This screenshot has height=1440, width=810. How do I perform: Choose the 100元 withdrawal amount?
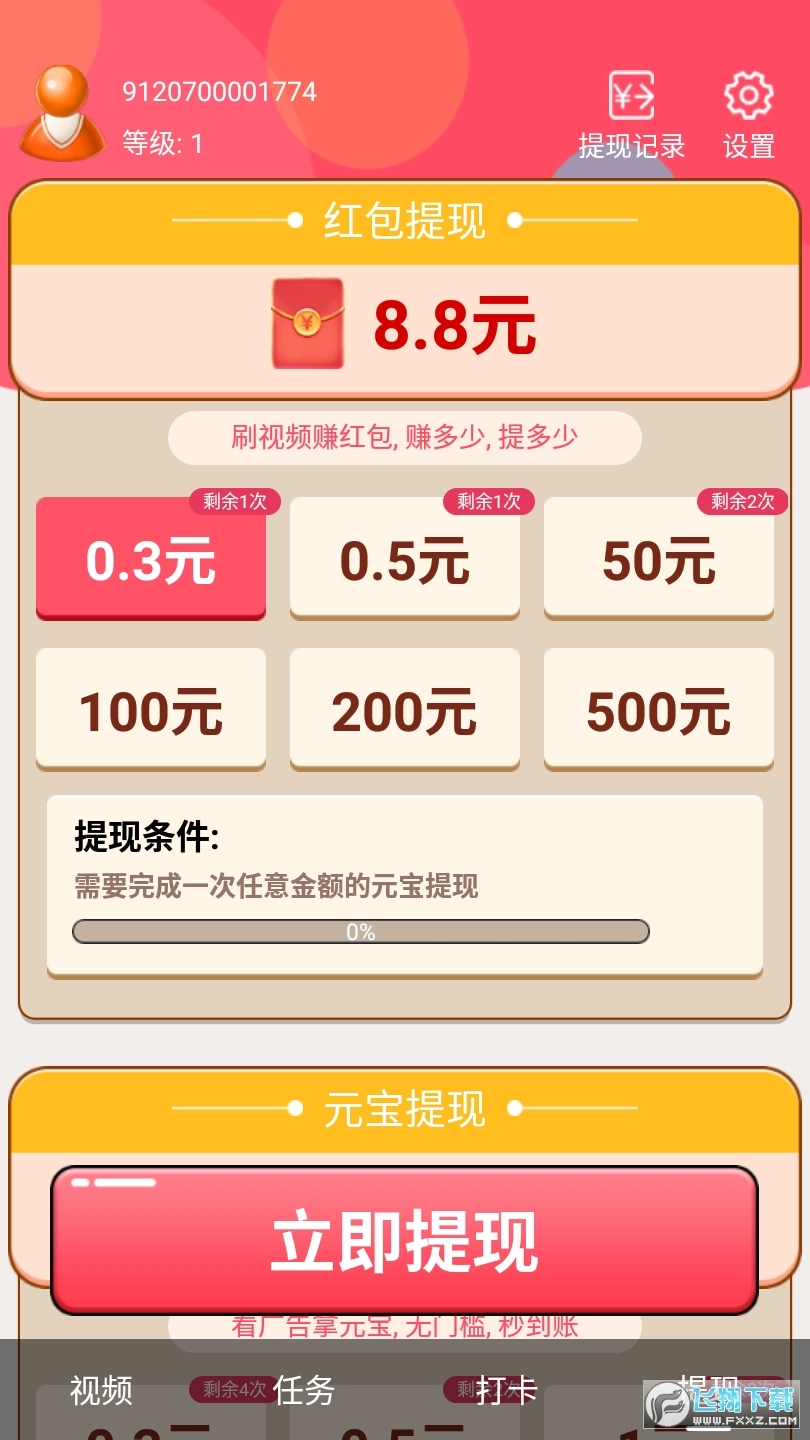151,710
